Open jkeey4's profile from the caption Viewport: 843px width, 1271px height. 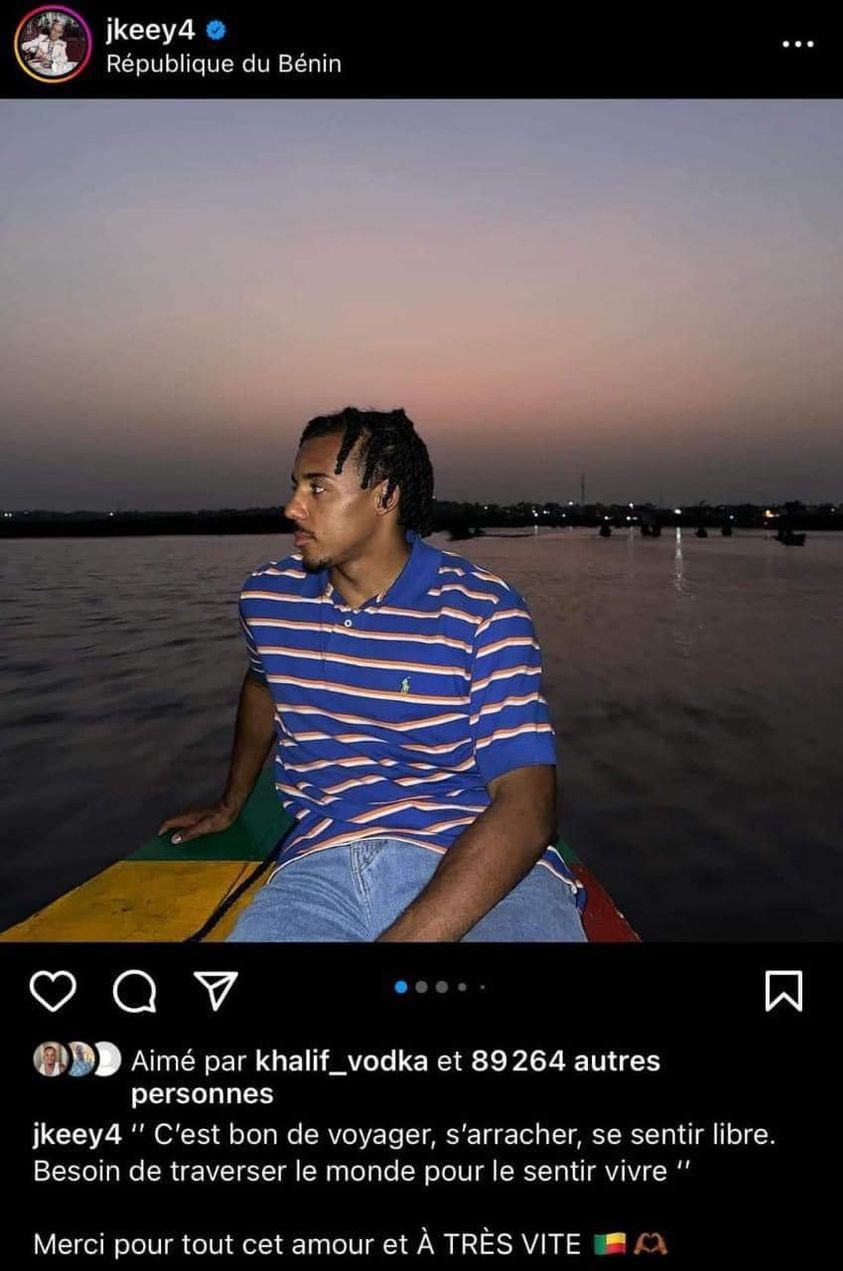77,1135
